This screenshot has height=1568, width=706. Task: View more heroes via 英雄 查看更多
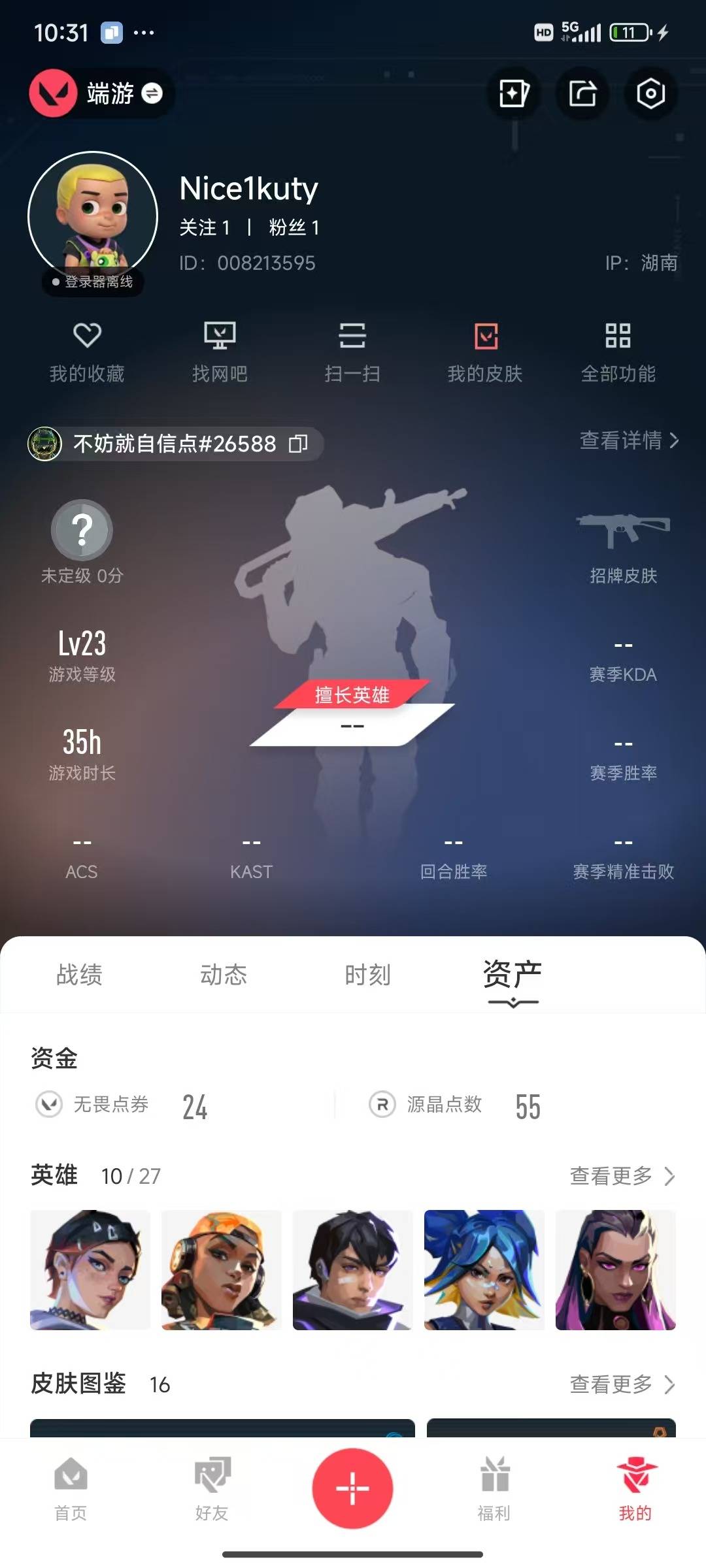[x=621, y=1176]
